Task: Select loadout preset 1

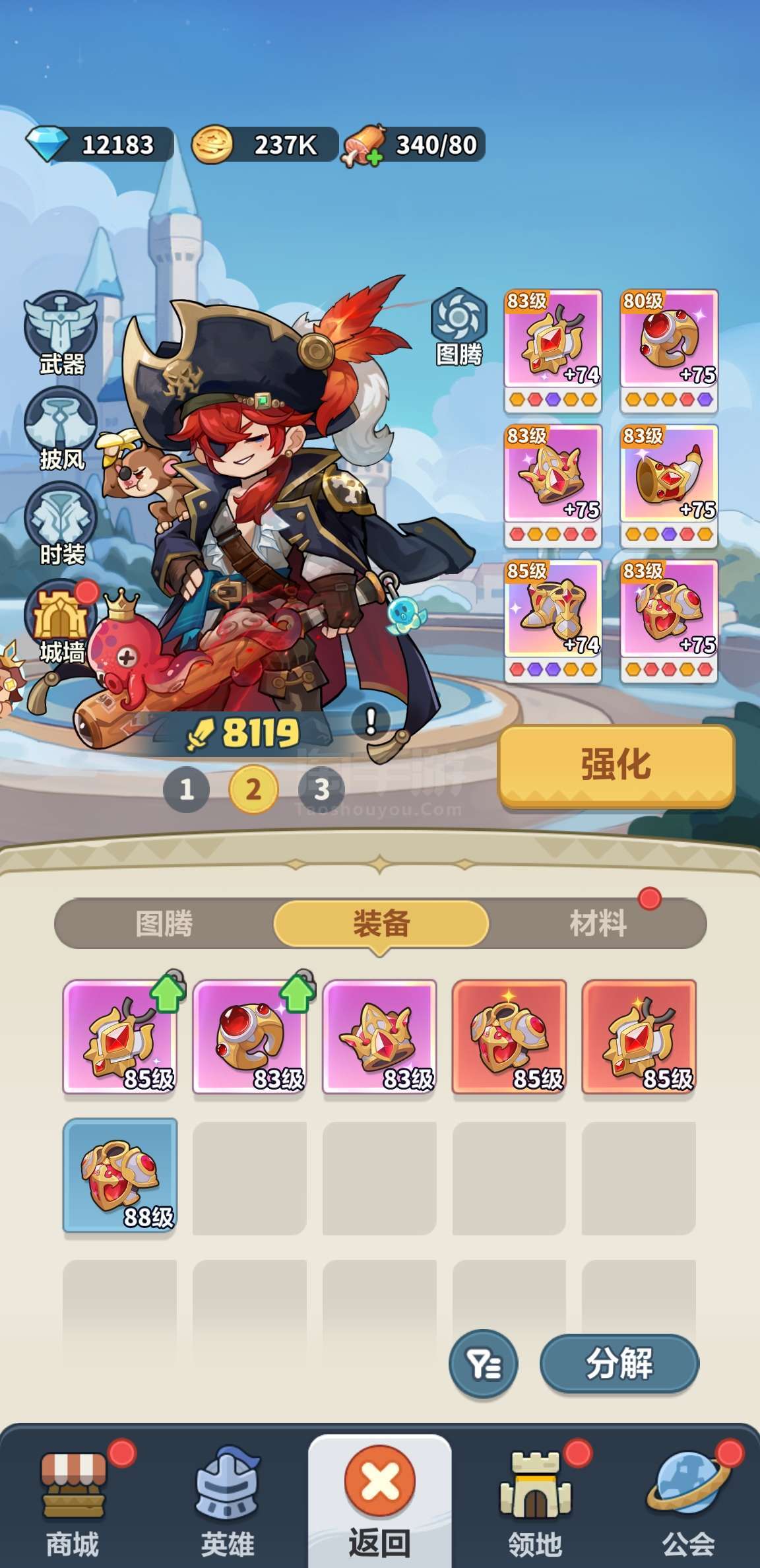Action: pyautogui.click(x=187, y=789)
